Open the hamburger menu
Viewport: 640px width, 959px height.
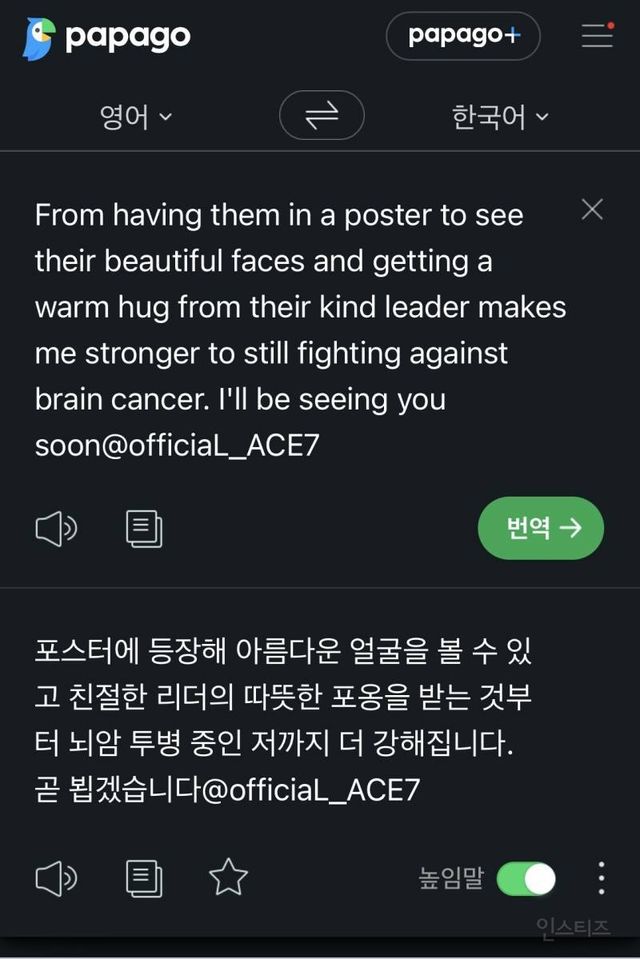[x=597, y=36]
